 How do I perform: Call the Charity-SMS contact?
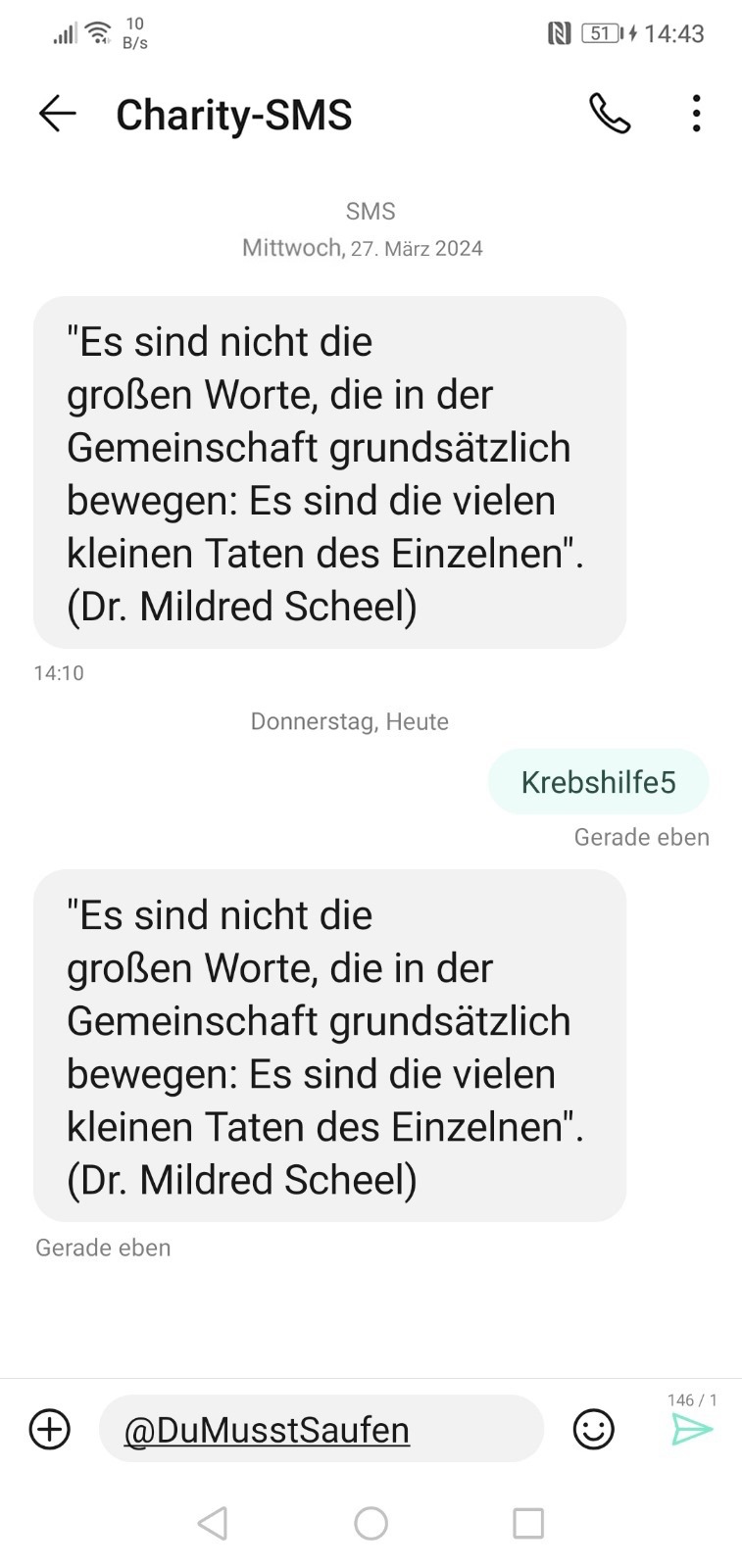610,114
